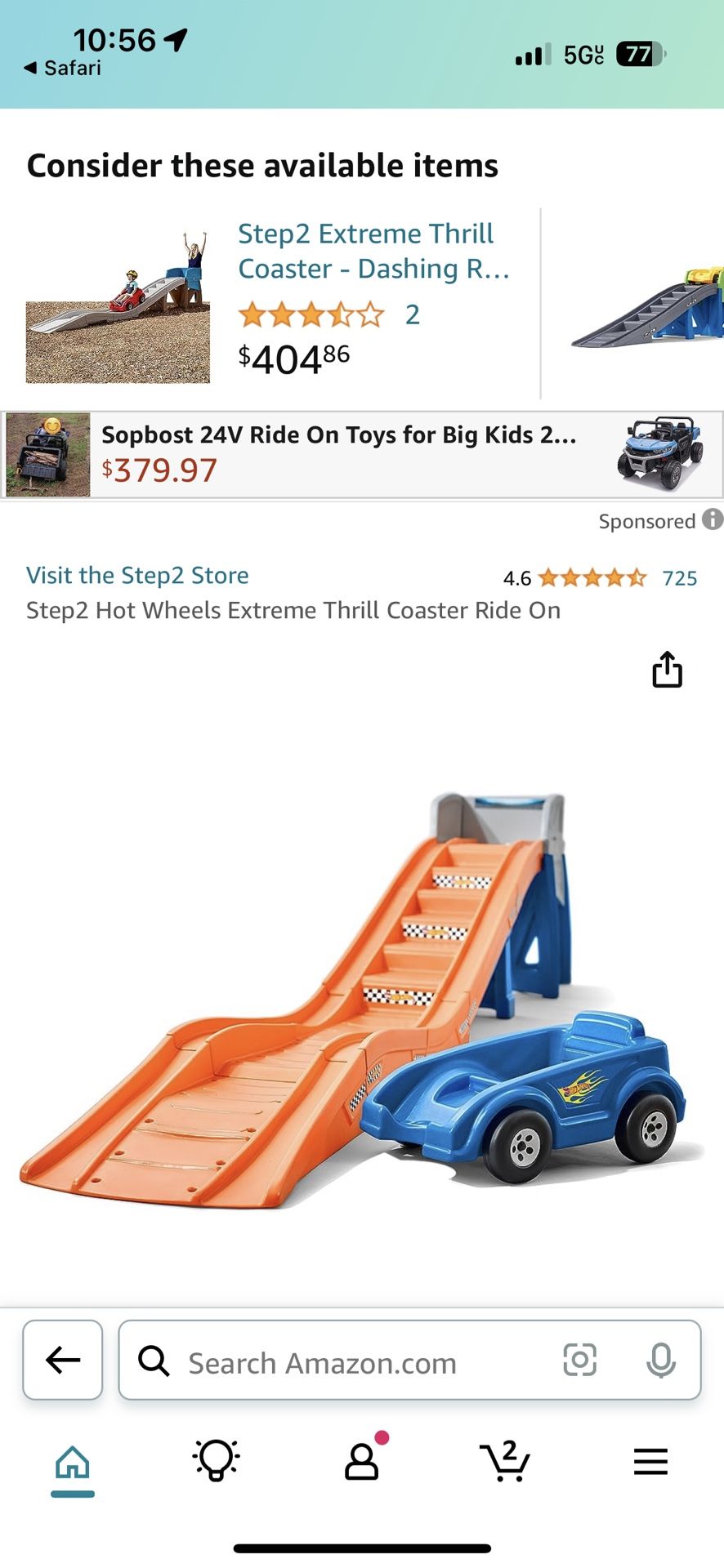
Task: Switch to the Home tab
Action: tap(73, 1462)
